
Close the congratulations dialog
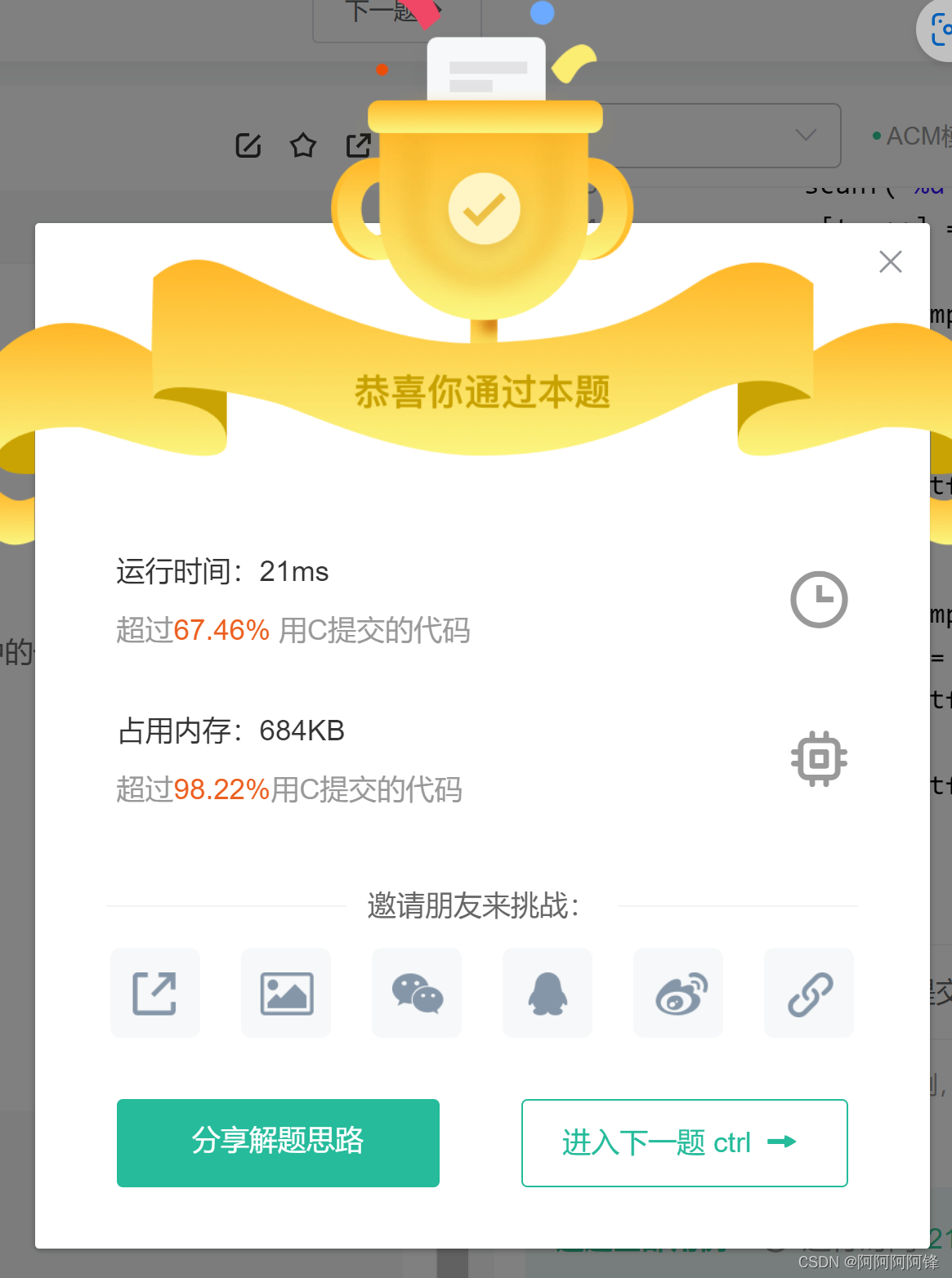(890, 261)
